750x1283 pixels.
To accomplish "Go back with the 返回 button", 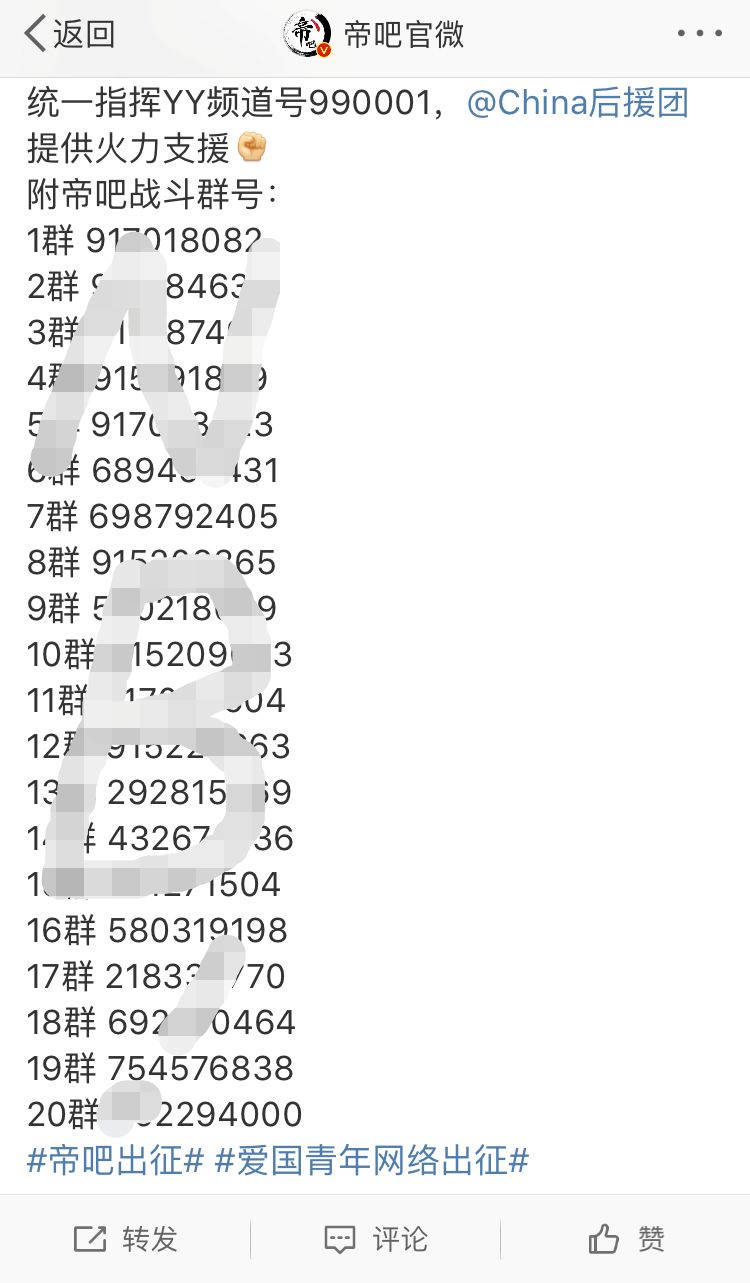I will pos(70,34).
